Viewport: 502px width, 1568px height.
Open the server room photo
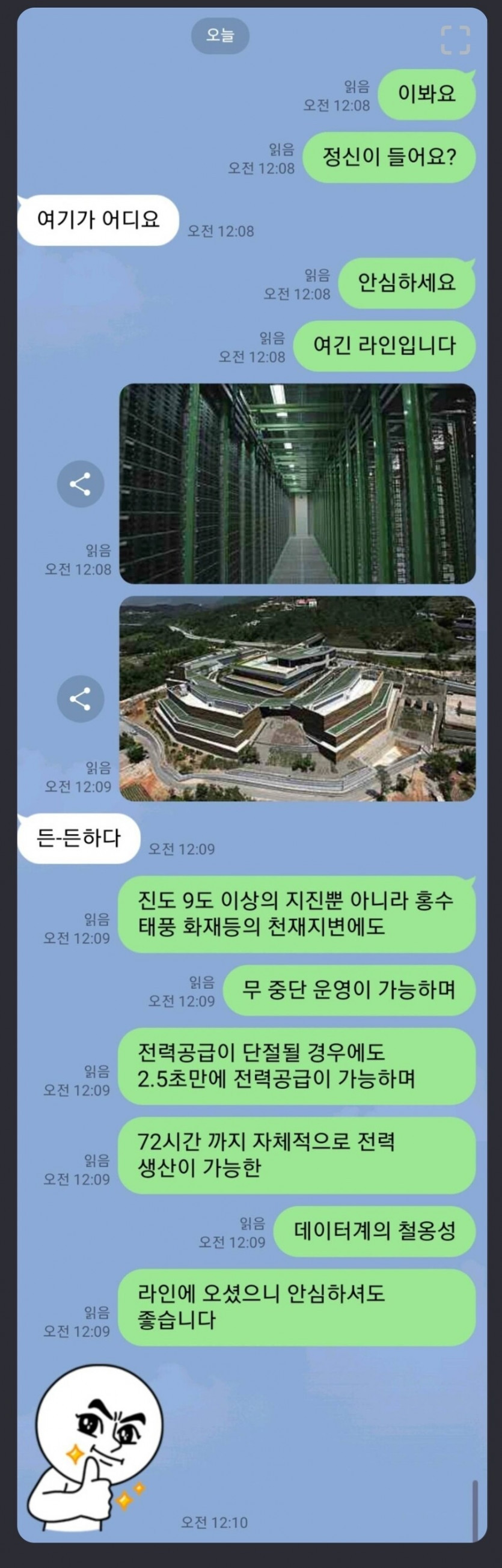[297, 483]
